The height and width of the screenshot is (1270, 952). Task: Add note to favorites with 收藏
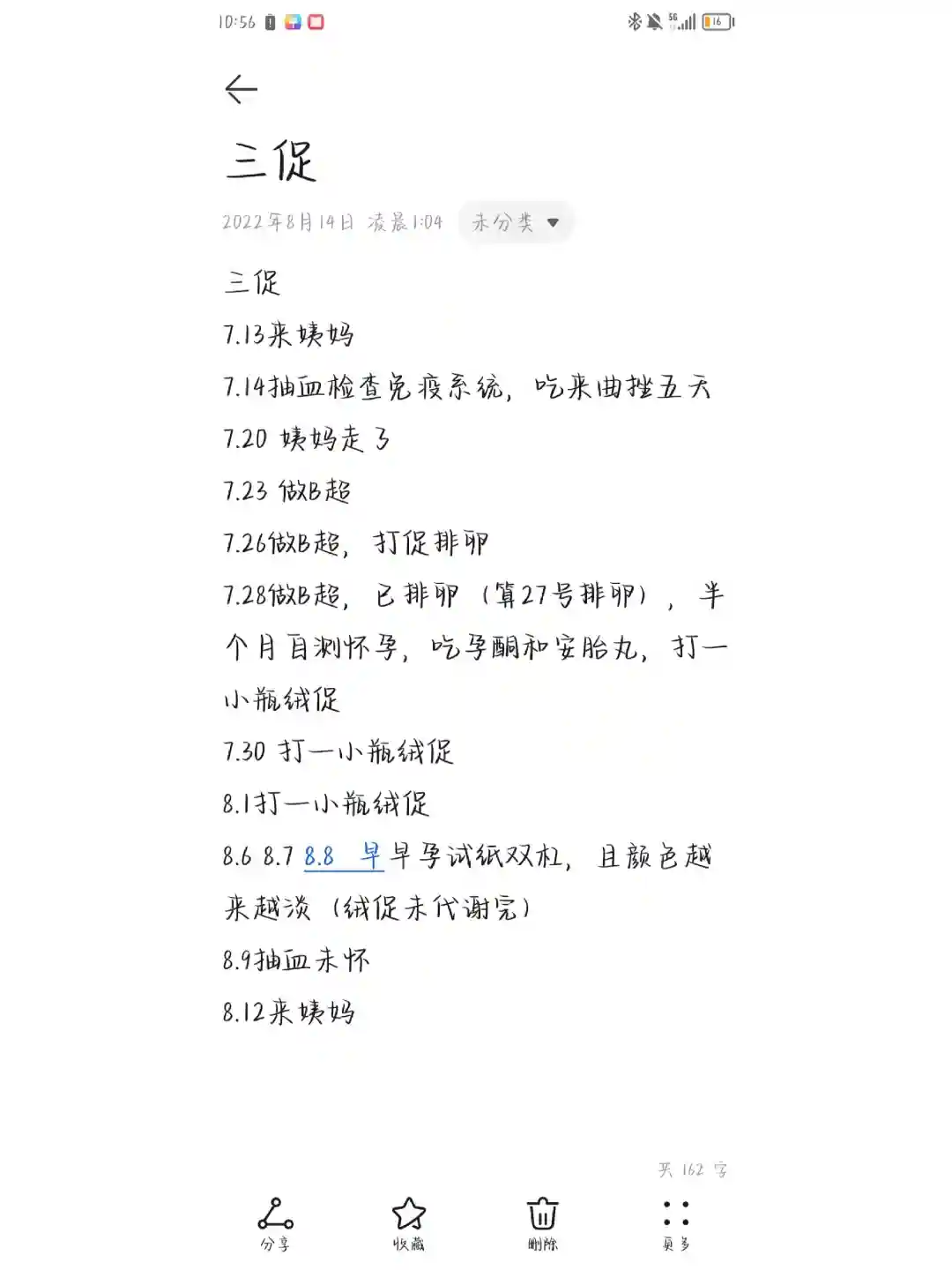(408, 1223)
